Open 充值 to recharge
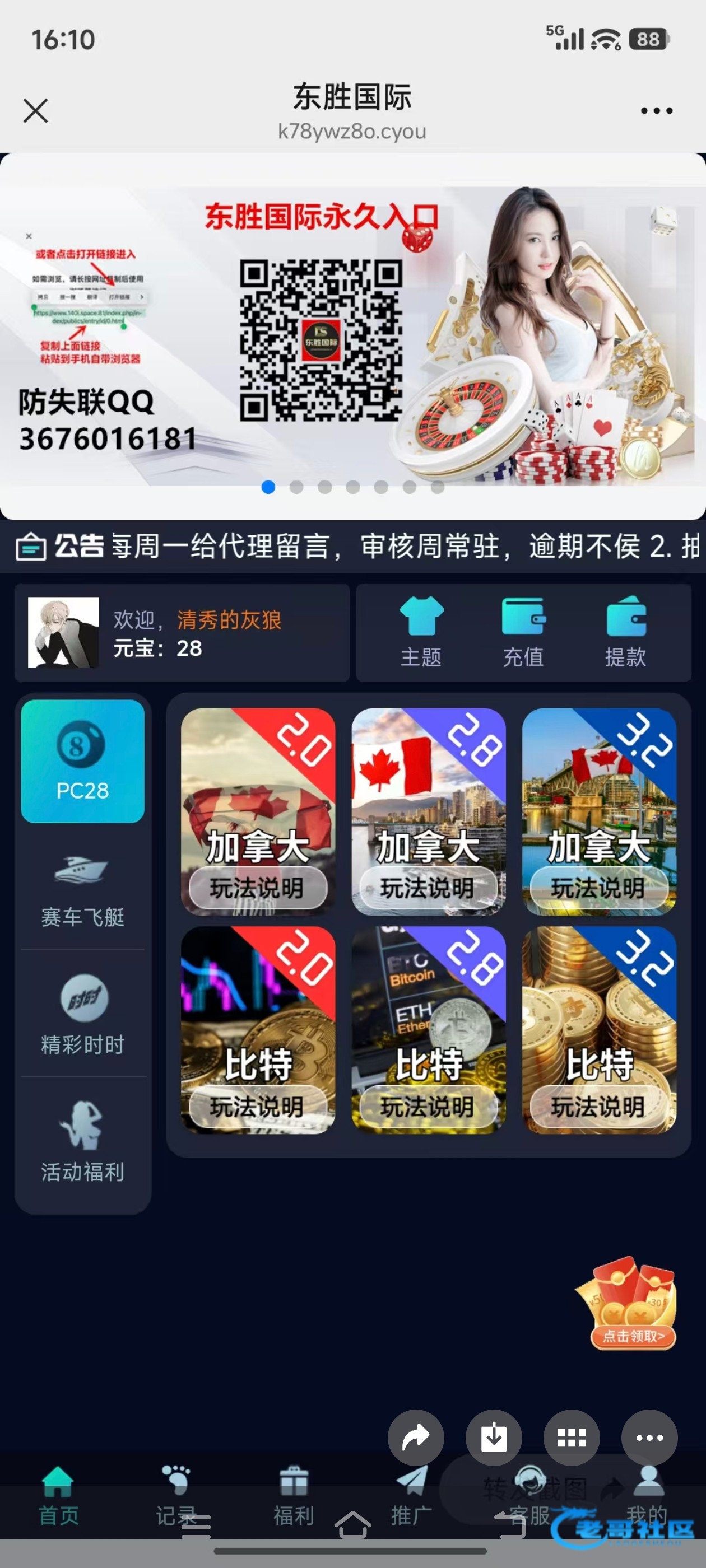The width and height of the screenshot is (706, 1568). (x=523, y=632)
